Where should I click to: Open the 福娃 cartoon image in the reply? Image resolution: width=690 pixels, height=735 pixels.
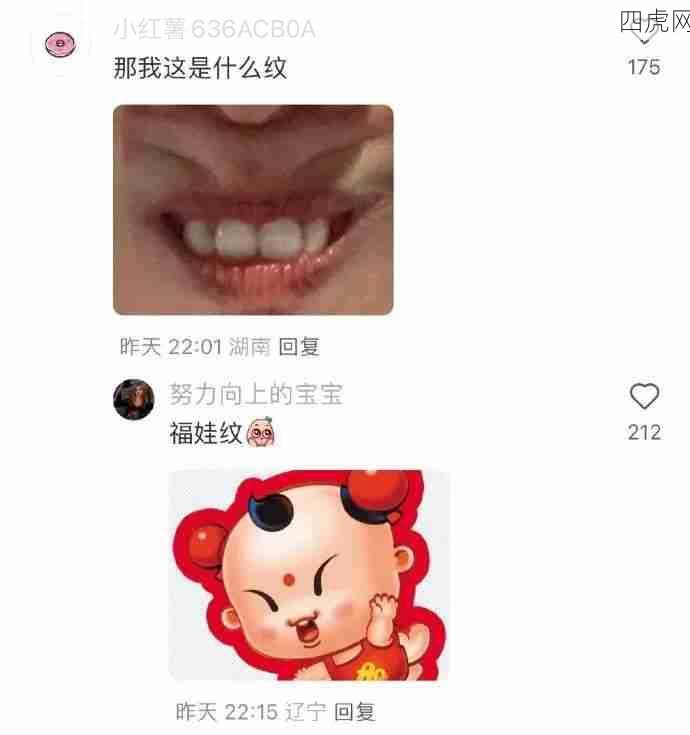pos(308,575)
